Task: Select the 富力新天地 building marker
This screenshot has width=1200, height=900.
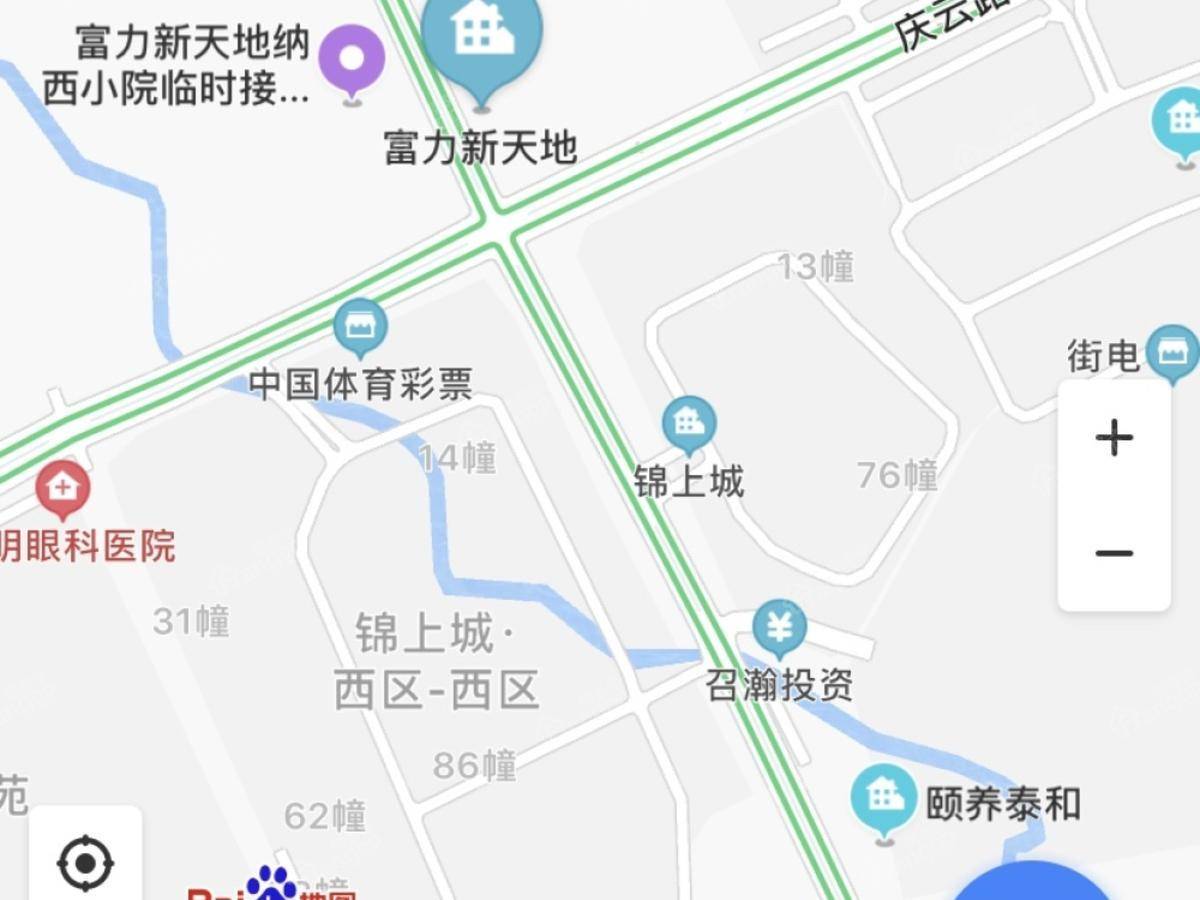Action: [482, 36]
